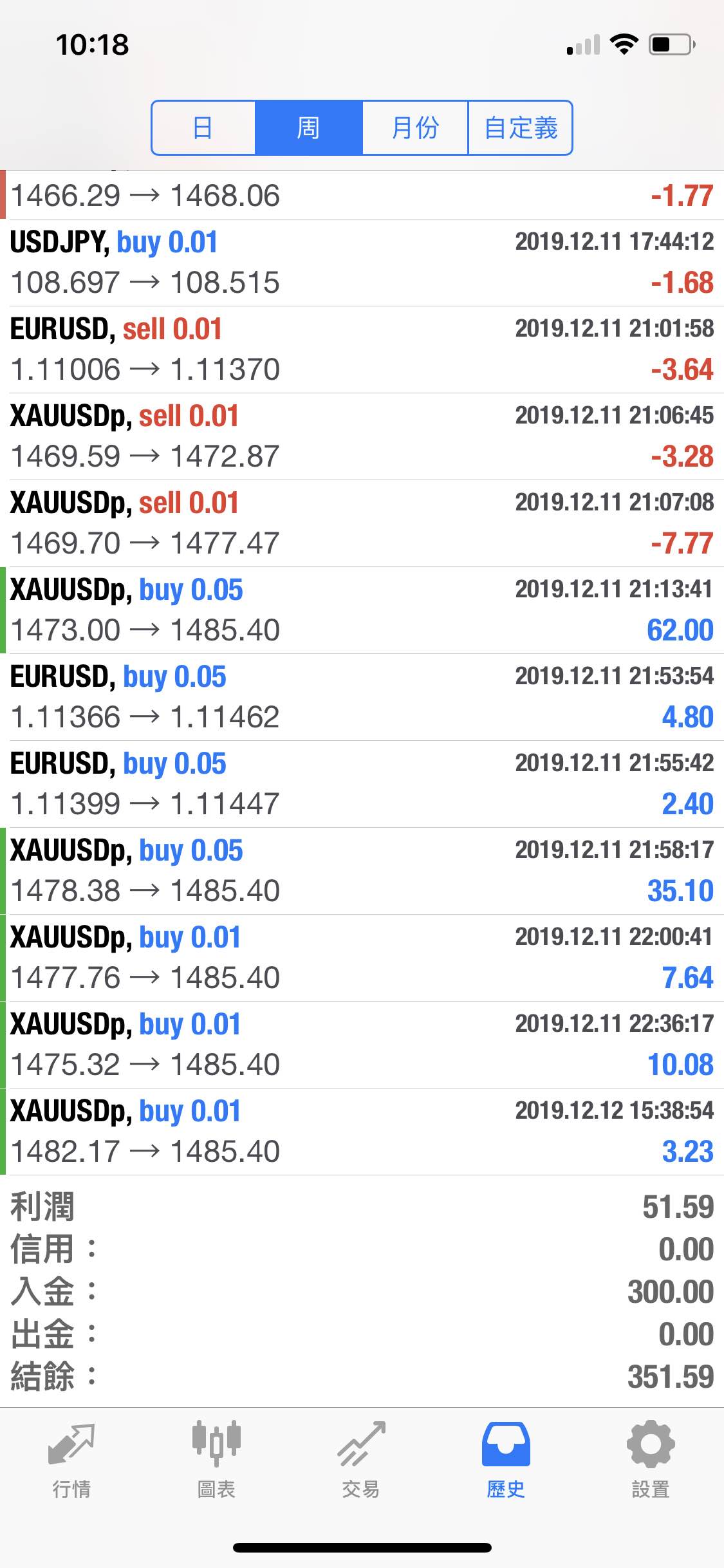The width and height of the screenshot is (724, 1568).
Task: Open XAUUSDp sell trade at 21:07:08
Action: click(362, 523)
